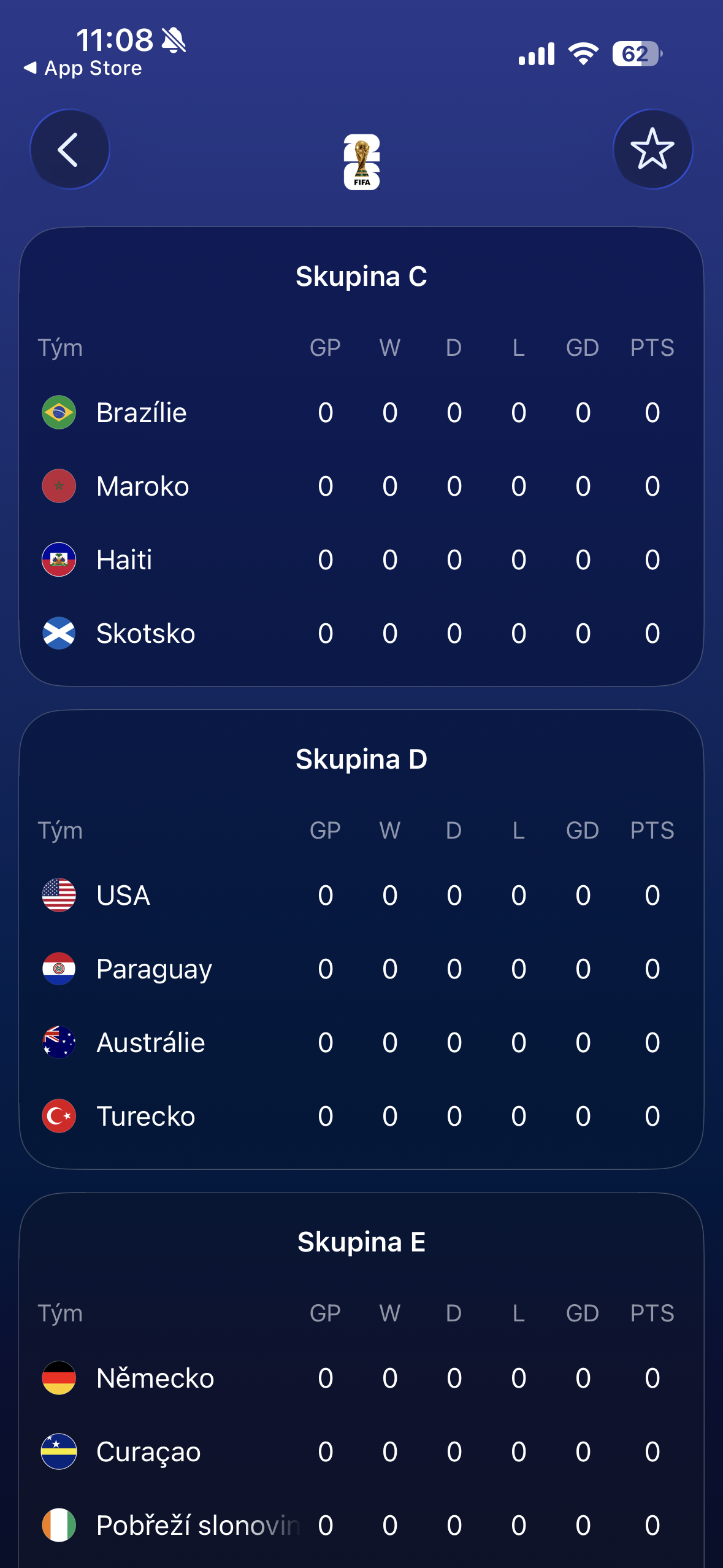View the Turecko team row
The height and width of the screenshot is (1568, 723).
[x=146, y=1116]
